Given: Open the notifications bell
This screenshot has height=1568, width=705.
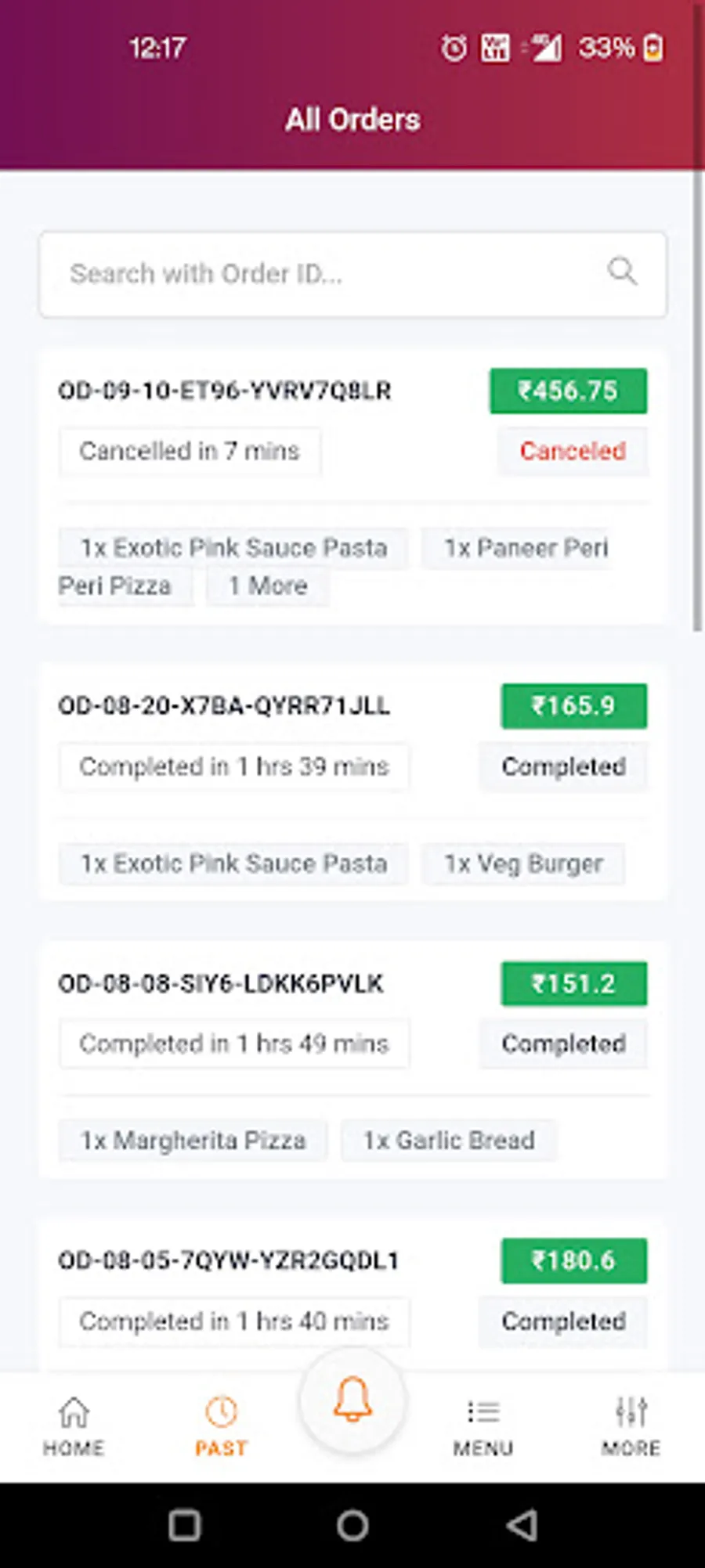Looking at the screenshot, I should (352, 1399).
